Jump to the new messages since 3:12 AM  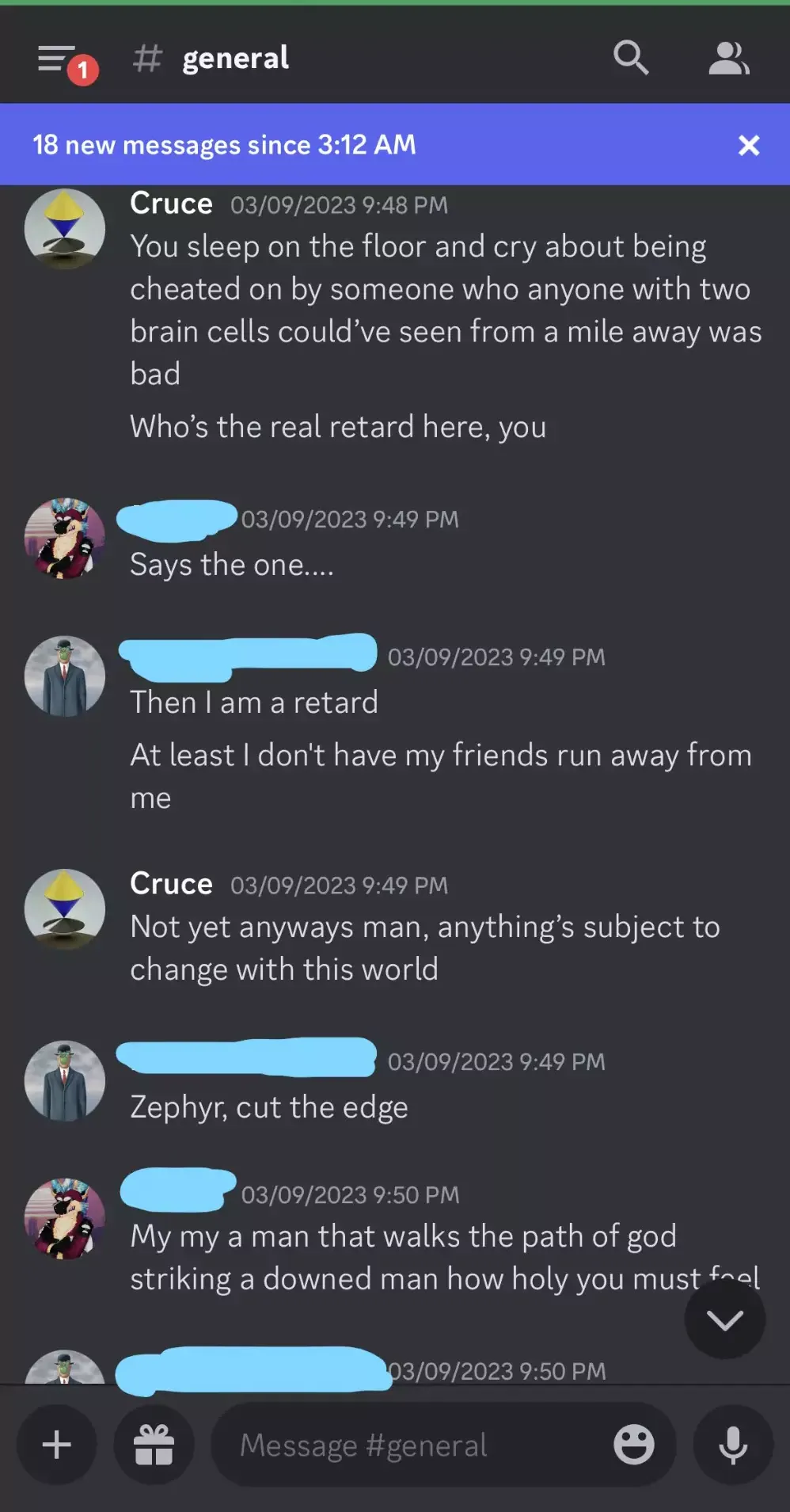coord(224,145)
